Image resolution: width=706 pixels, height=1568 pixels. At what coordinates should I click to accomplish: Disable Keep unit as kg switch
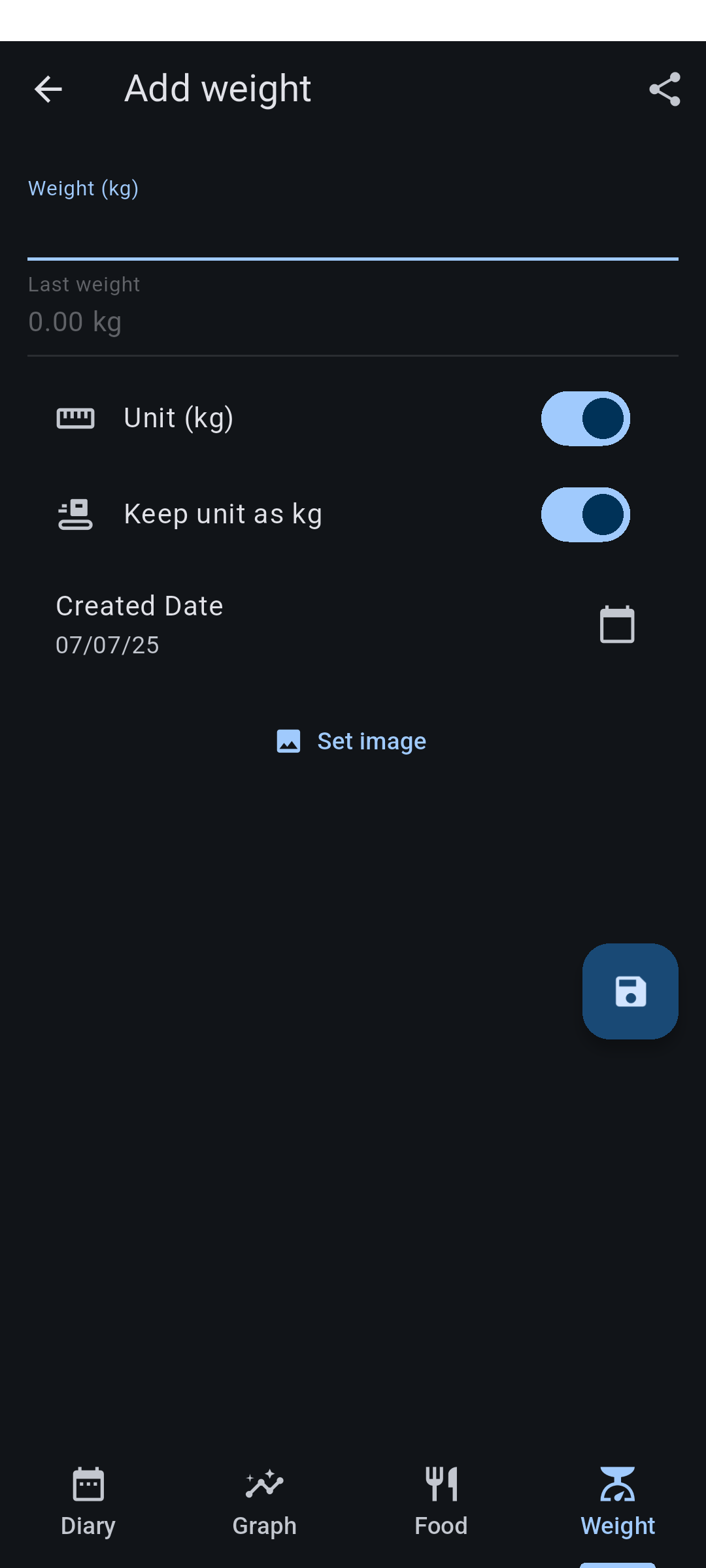585,514
